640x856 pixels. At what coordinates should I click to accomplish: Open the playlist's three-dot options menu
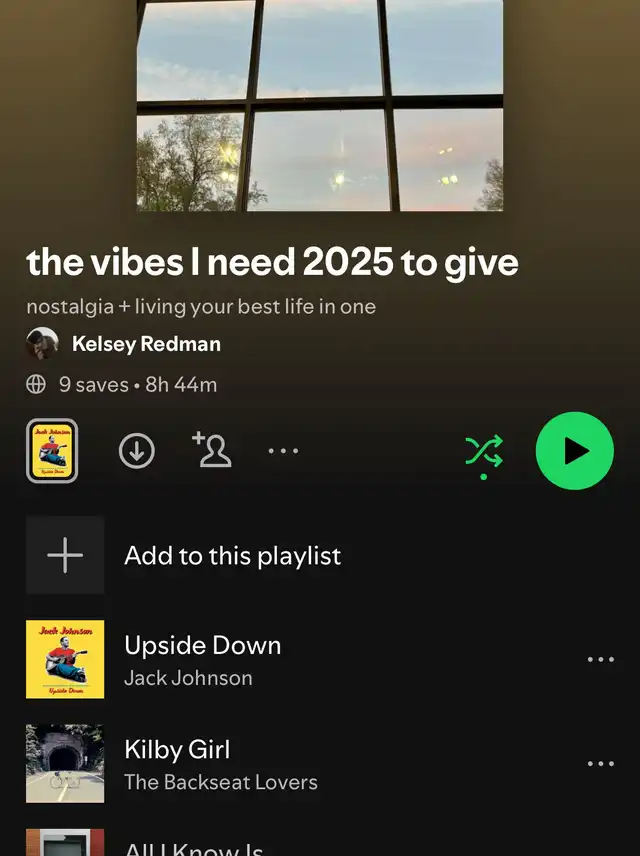point(283,452)
